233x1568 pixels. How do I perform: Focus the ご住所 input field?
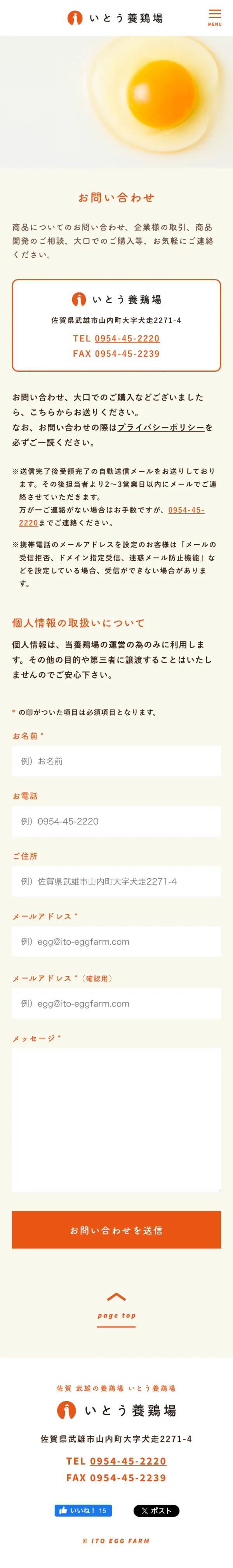click(116, 881)
